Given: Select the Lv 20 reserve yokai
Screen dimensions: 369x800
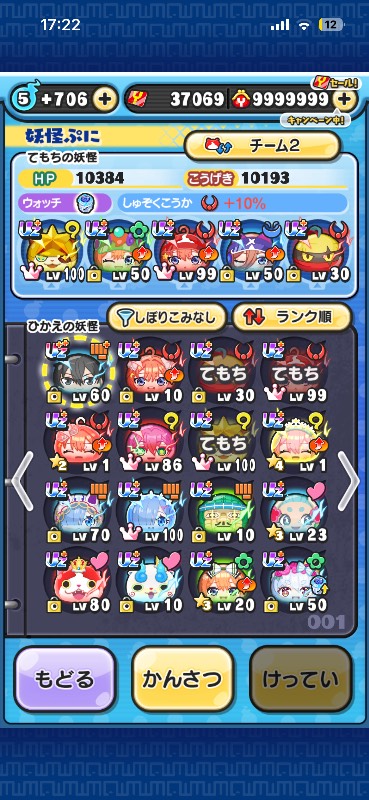Looking at the screenshot, I should pyautogui.click(x=223, y=582).
